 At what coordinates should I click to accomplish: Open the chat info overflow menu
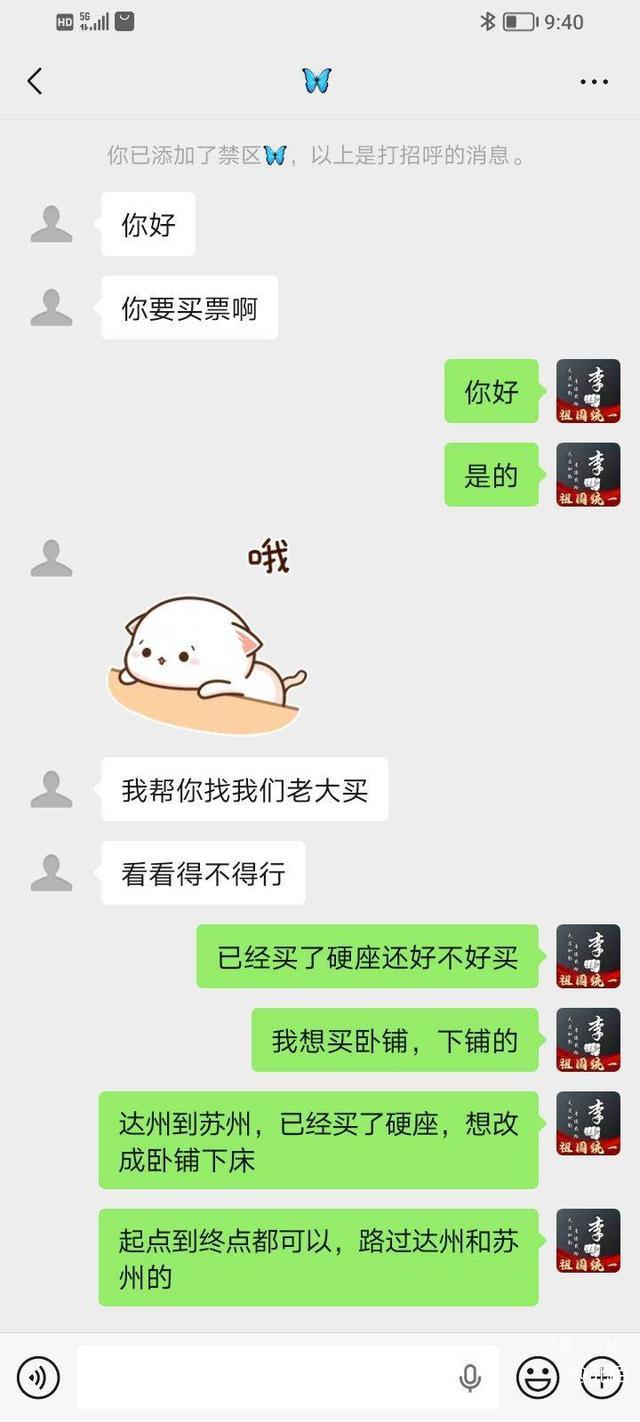tap(594, 82)
